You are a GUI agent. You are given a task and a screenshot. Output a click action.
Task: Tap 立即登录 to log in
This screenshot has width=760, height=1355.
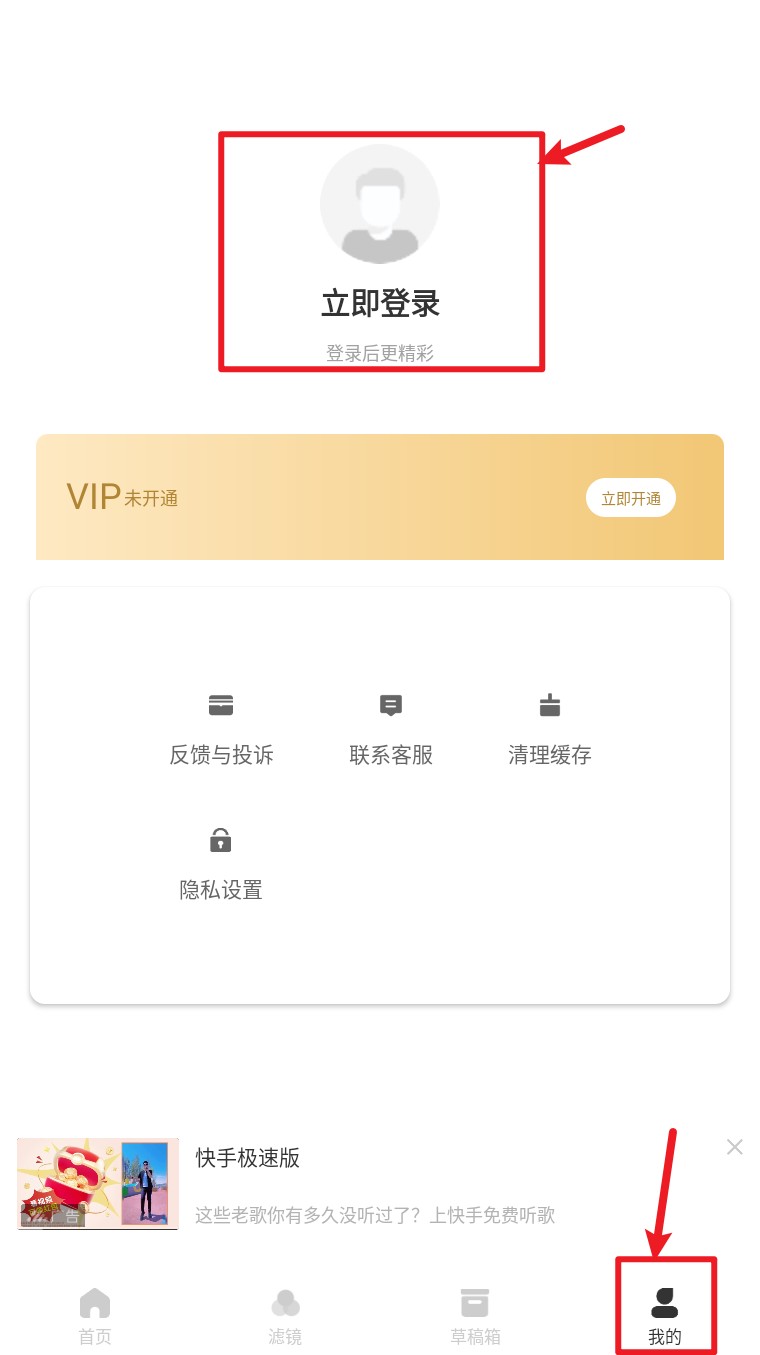point(380,303)
